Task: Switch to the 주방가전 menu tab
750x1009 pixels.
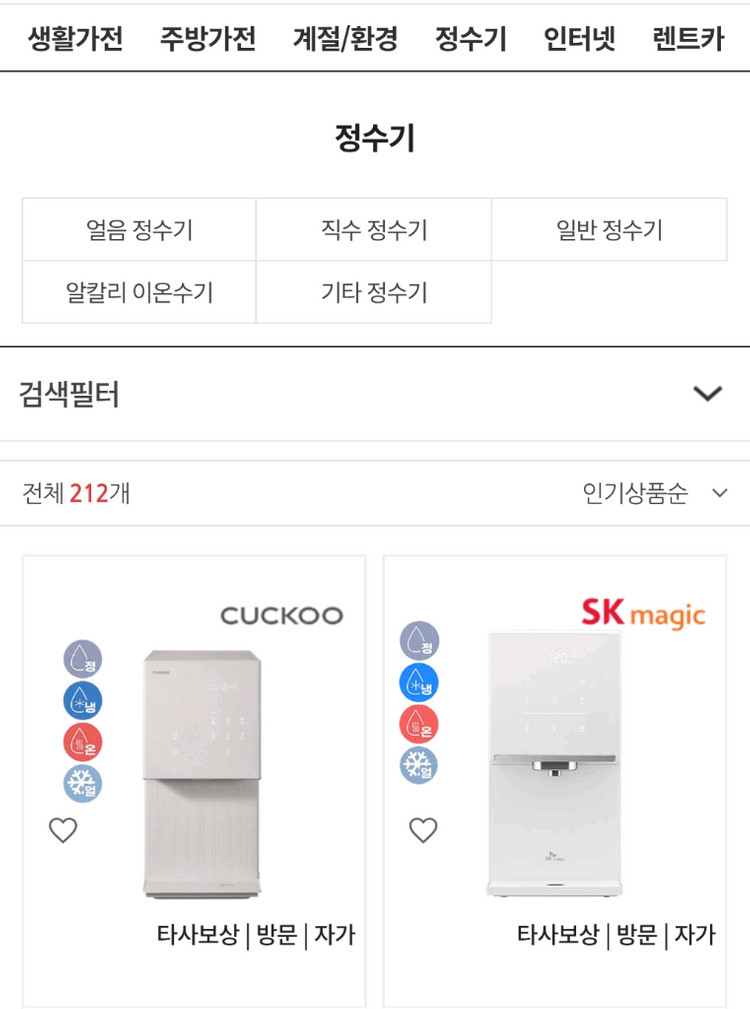Action: (x=210, y=38)
